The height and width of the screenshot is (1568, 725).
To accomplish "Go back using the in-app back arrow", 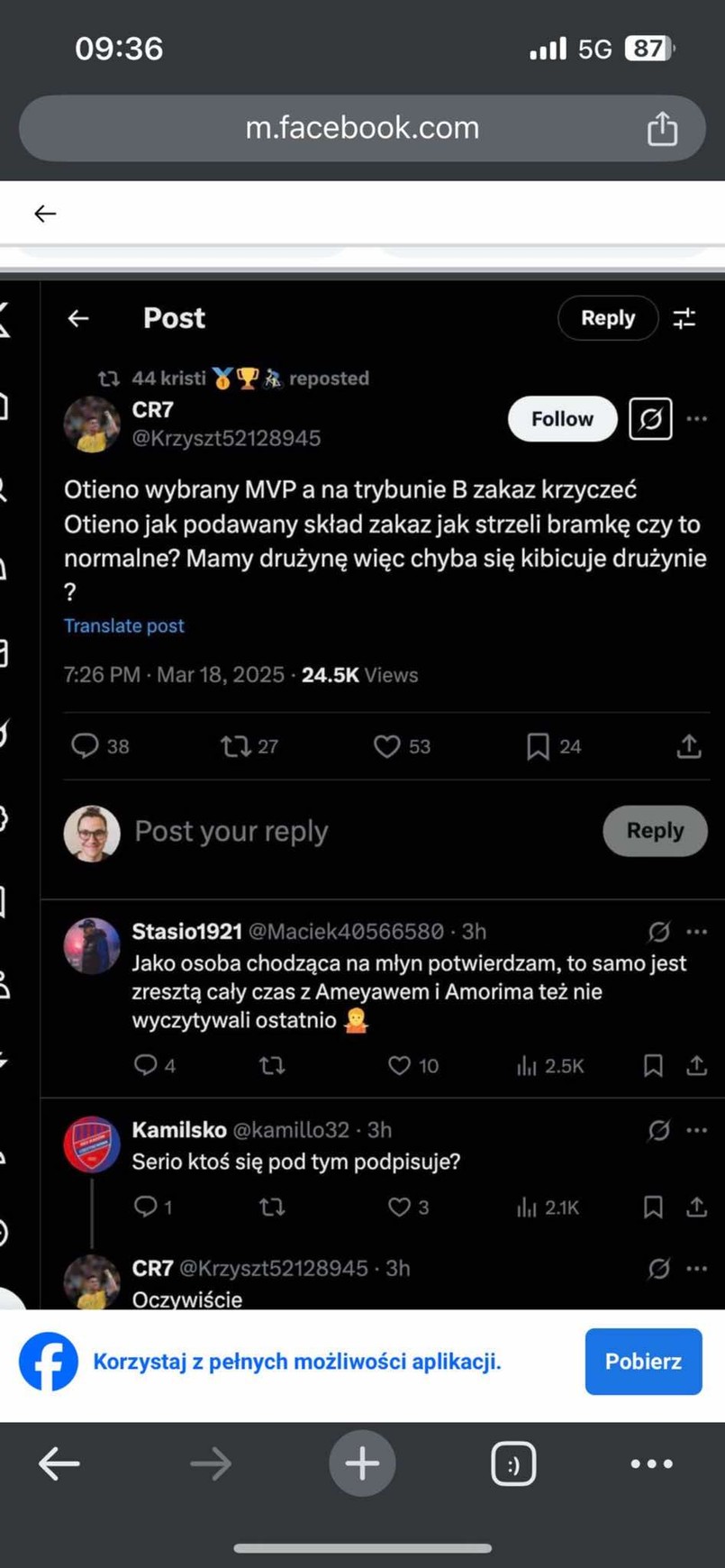I will (78, 317).
